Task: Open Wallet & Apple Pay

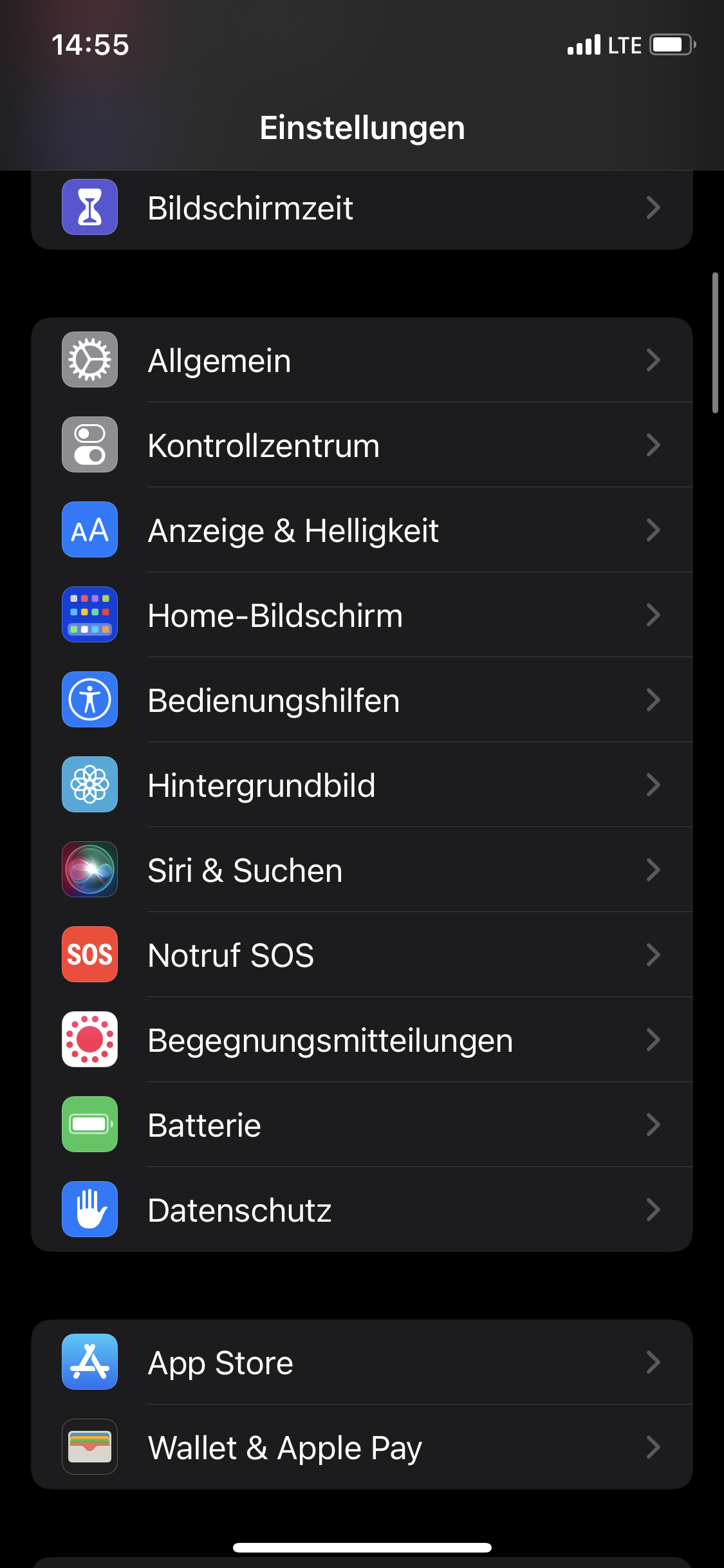Action: tap(362, 1447)
